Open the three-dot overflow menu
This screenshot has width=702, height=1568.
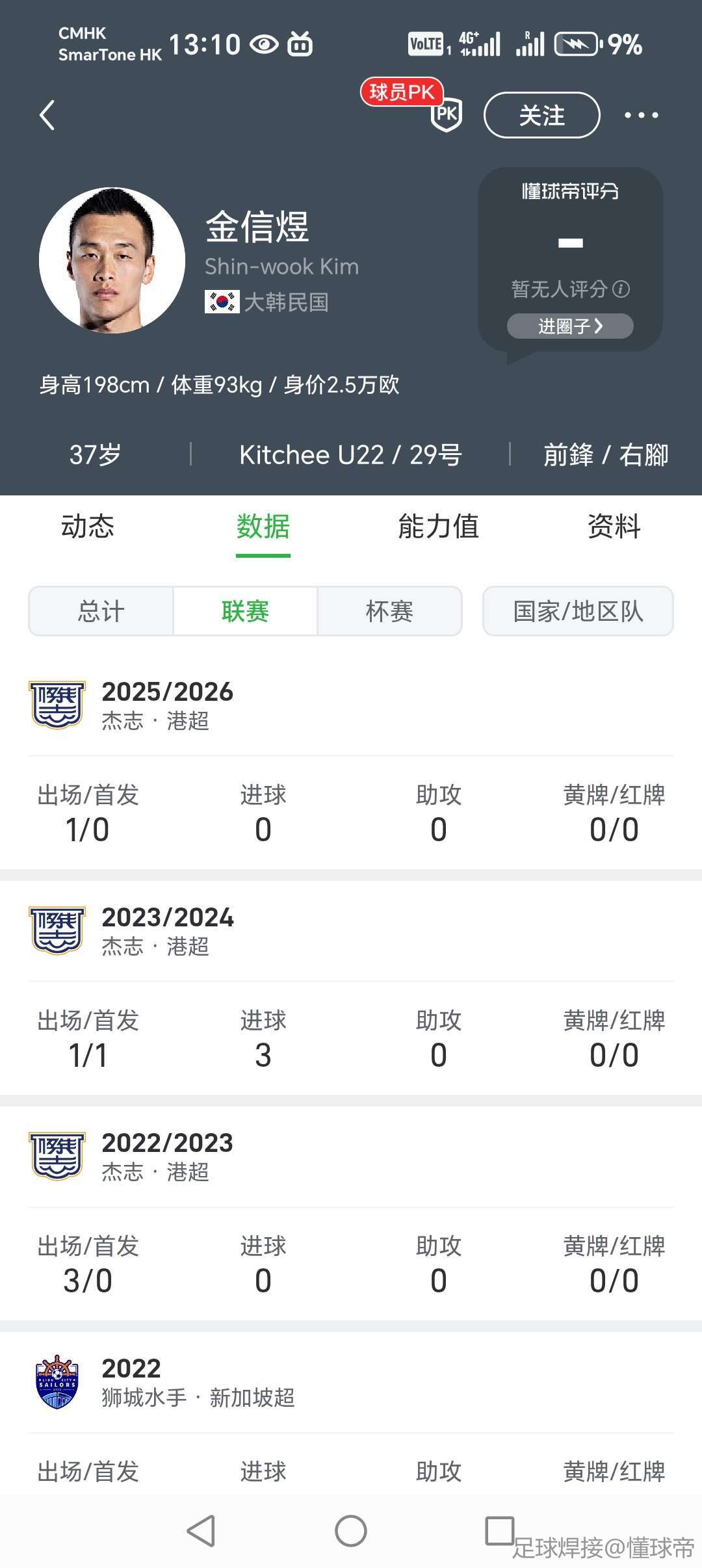(641, 116)
